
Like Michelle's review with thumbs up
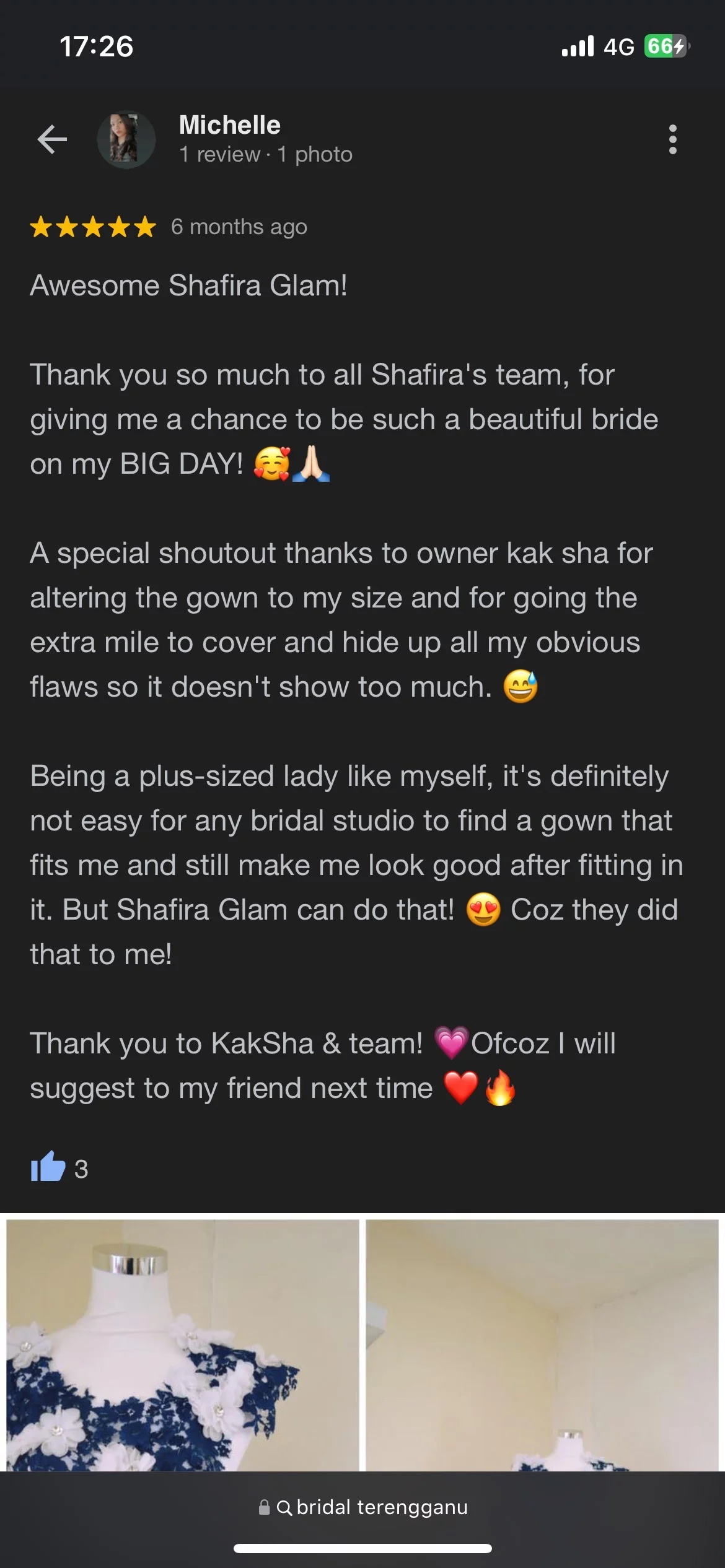[x=48, y=1167]
